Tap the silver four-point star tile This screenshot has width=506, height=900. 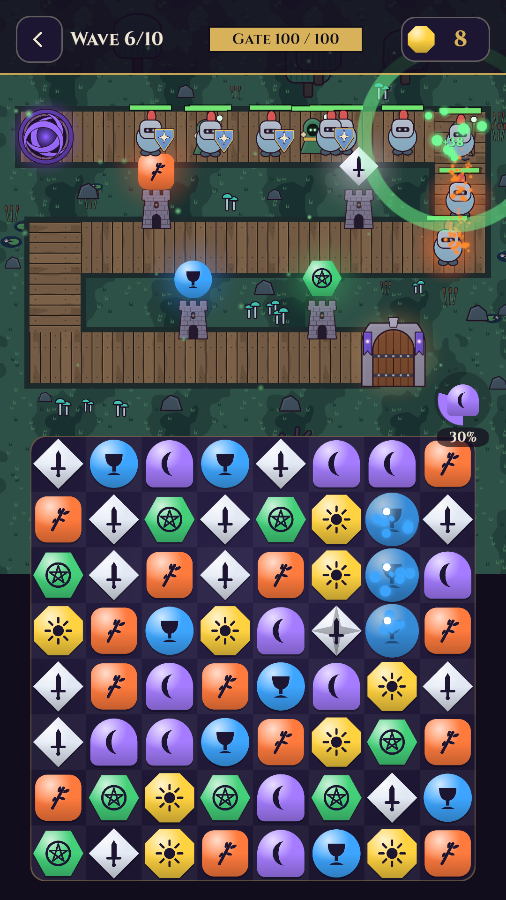[x=336, y=631]
